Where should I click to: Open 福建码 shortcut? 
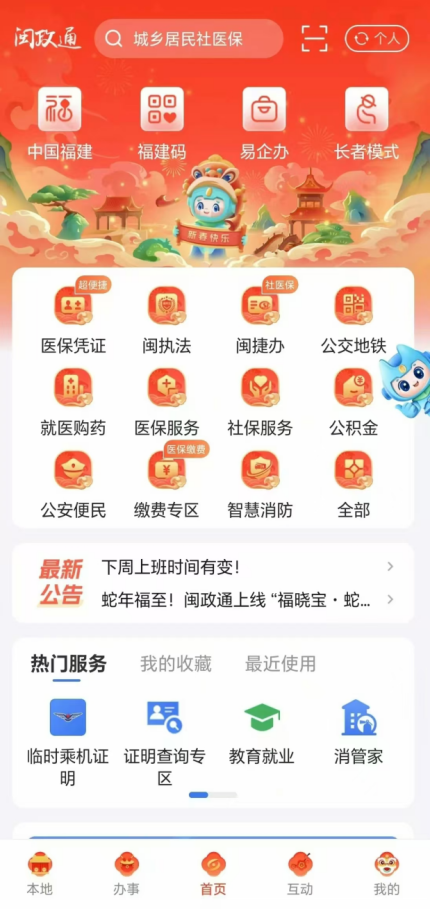tap(162, 123)
